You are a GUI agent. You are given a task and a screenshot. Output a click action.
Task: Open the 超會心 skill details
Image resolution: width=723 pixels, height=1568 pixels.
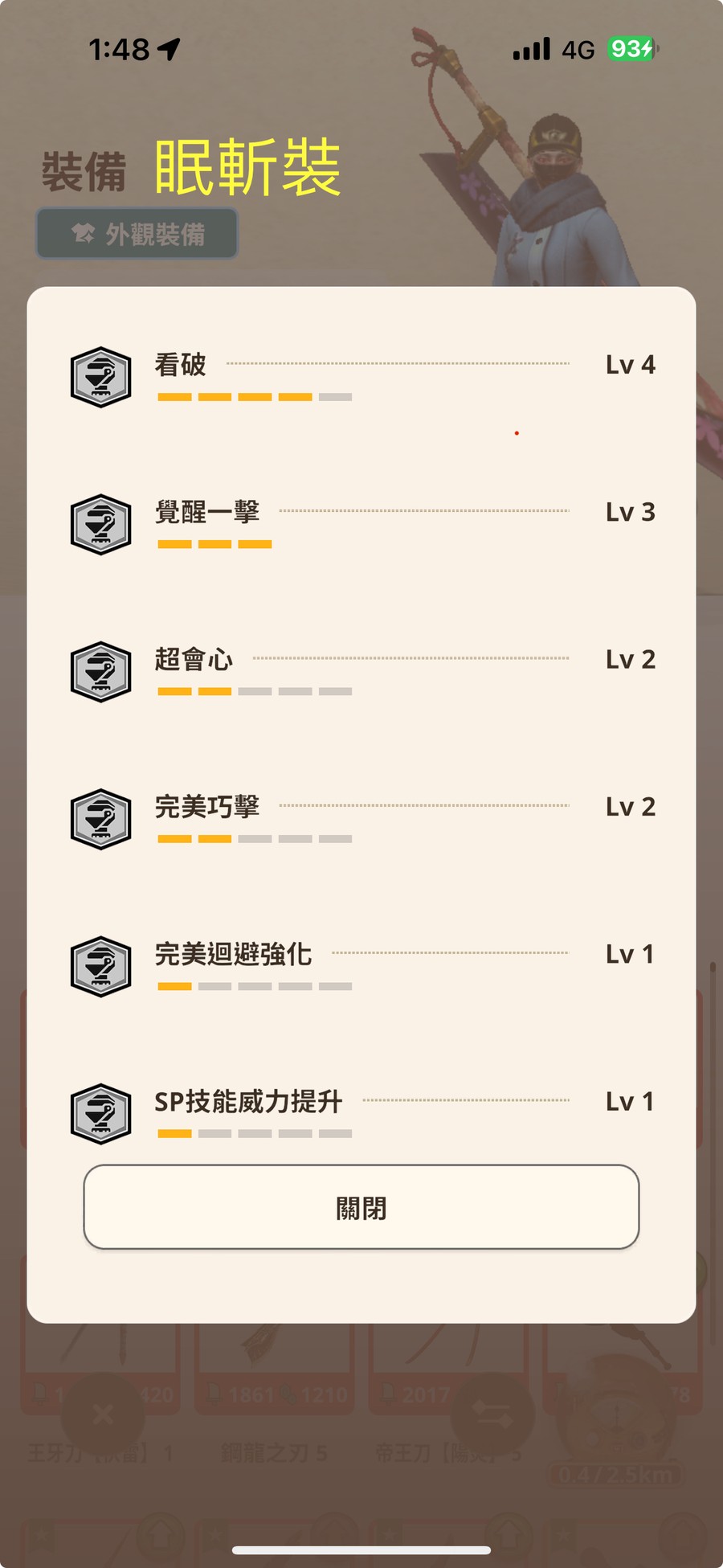tap(194, 660)
